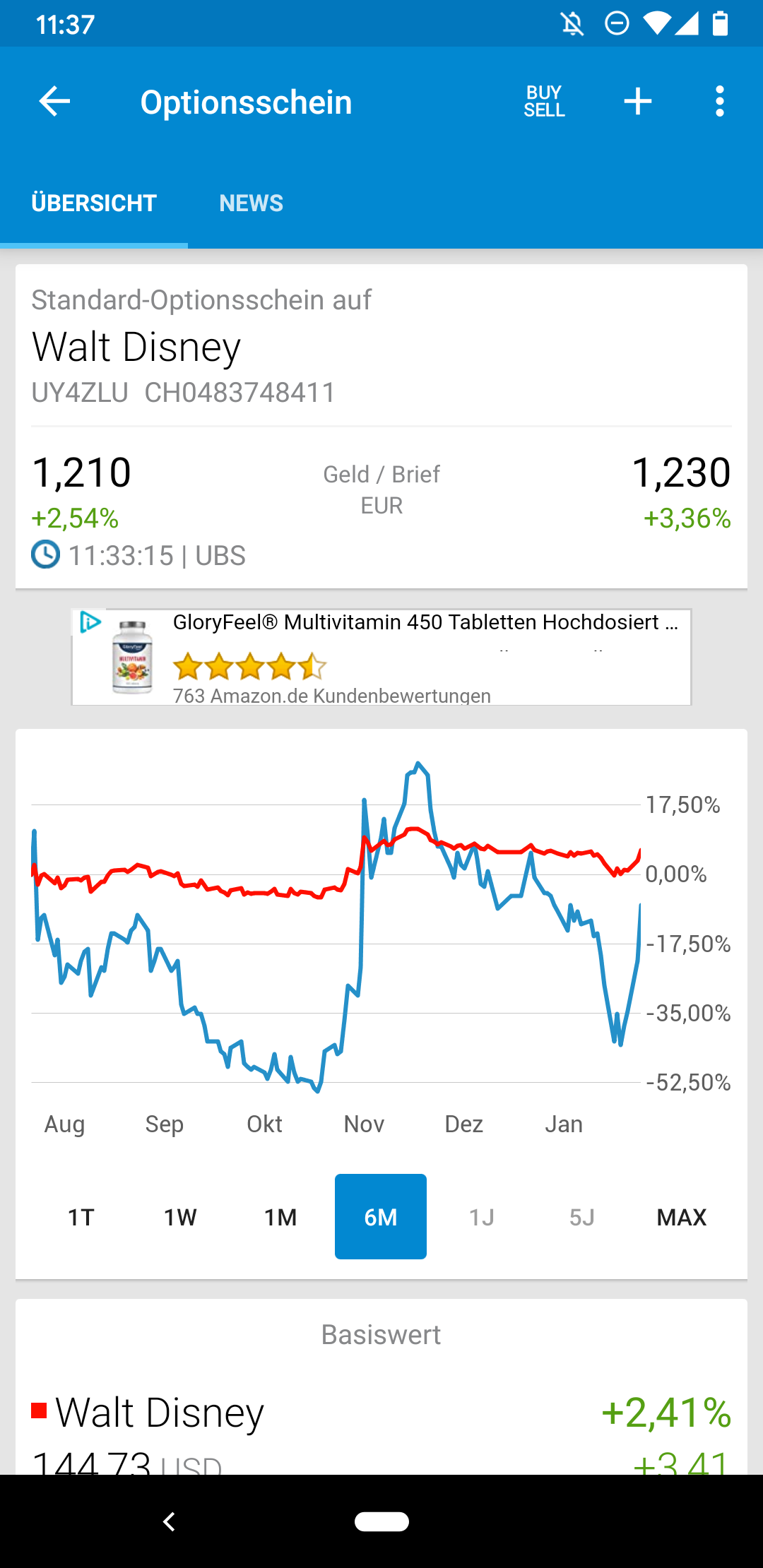Screen dimensions: 763x1568
Task: Switch to the NEWS tab
Action: [x=251, y=203]
